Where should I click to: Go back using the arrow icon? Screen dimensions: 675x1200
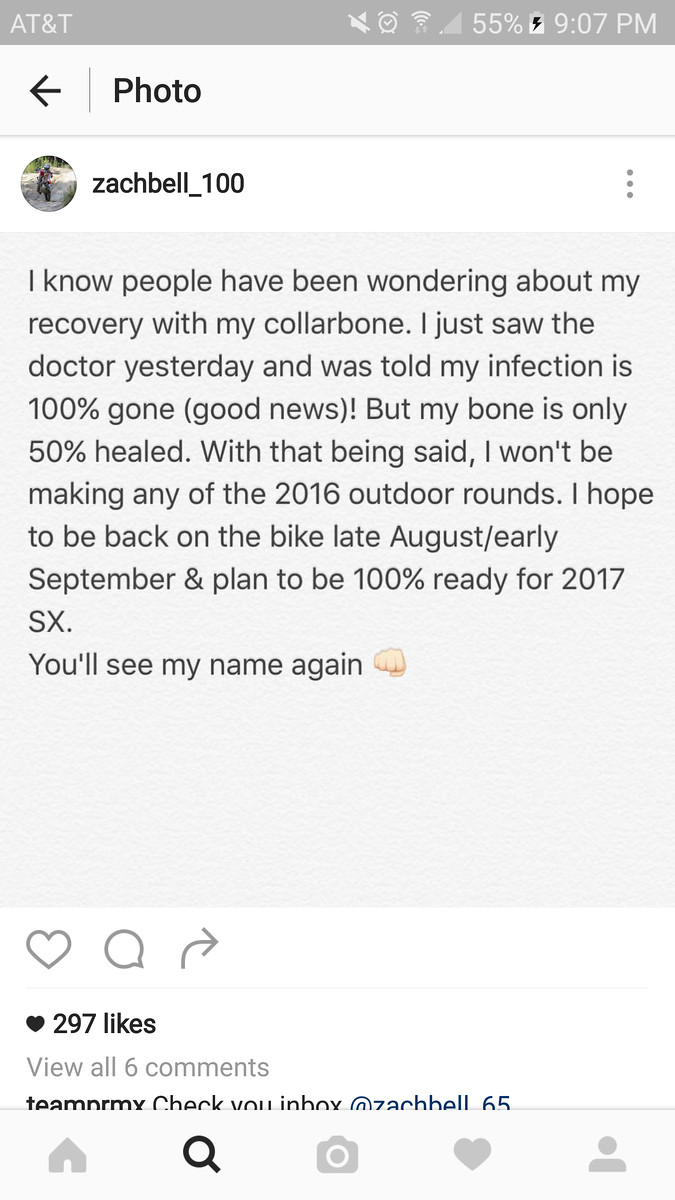point(45,91)
